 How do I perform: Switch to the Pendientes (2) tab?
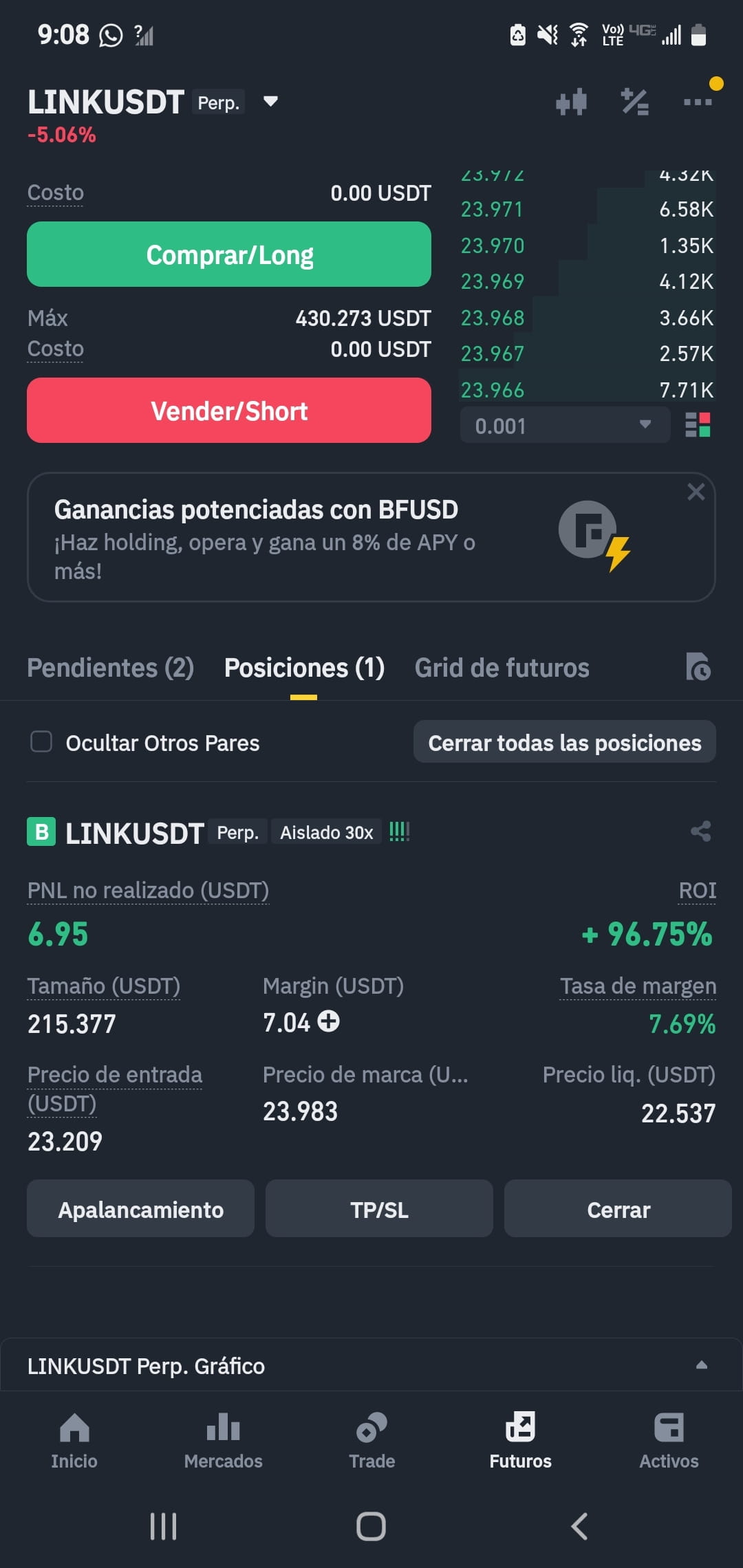click(x=110, y=668)
